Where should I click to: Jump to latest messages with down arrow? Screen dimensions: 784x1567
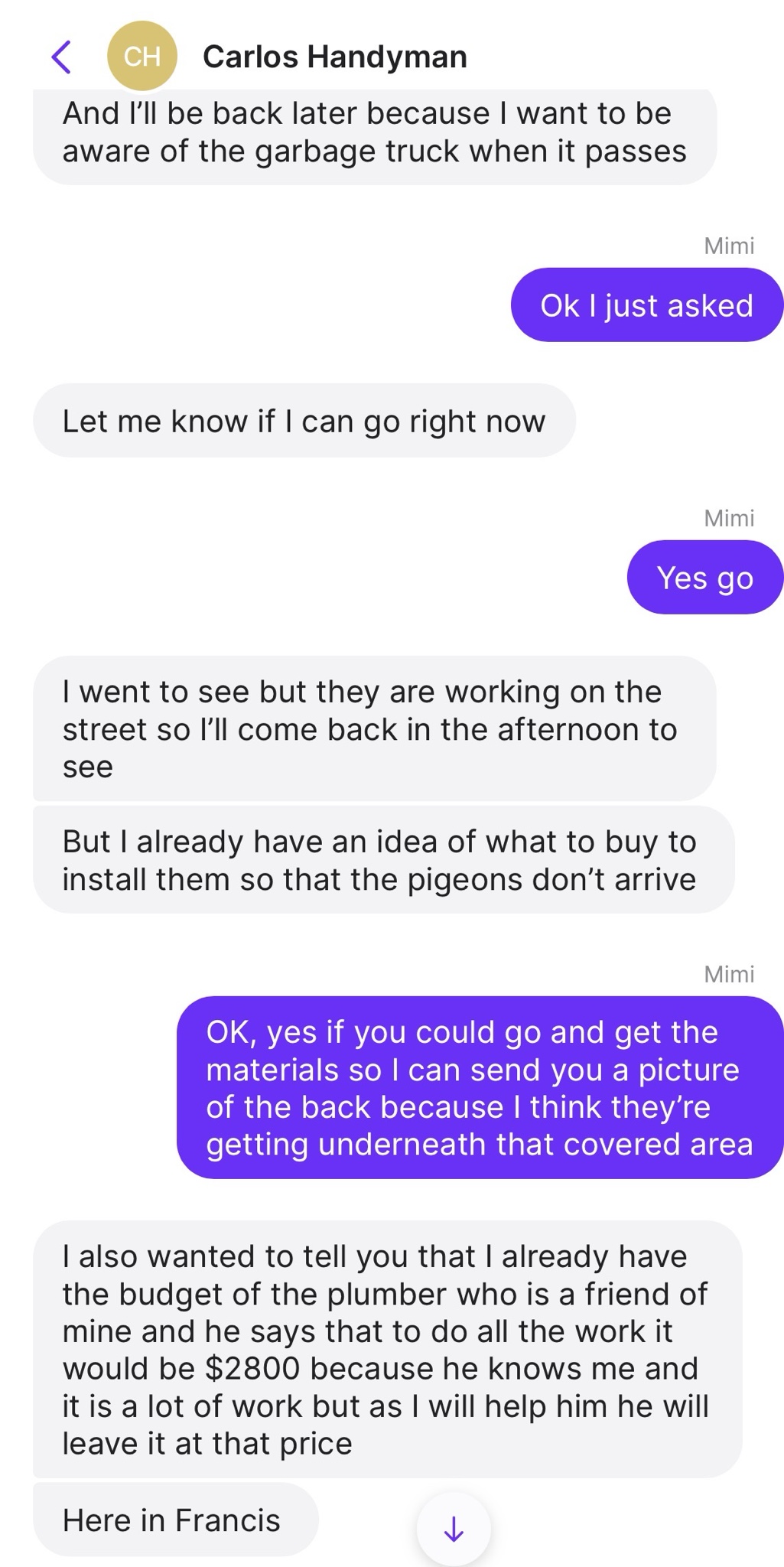pos(454,1528)
